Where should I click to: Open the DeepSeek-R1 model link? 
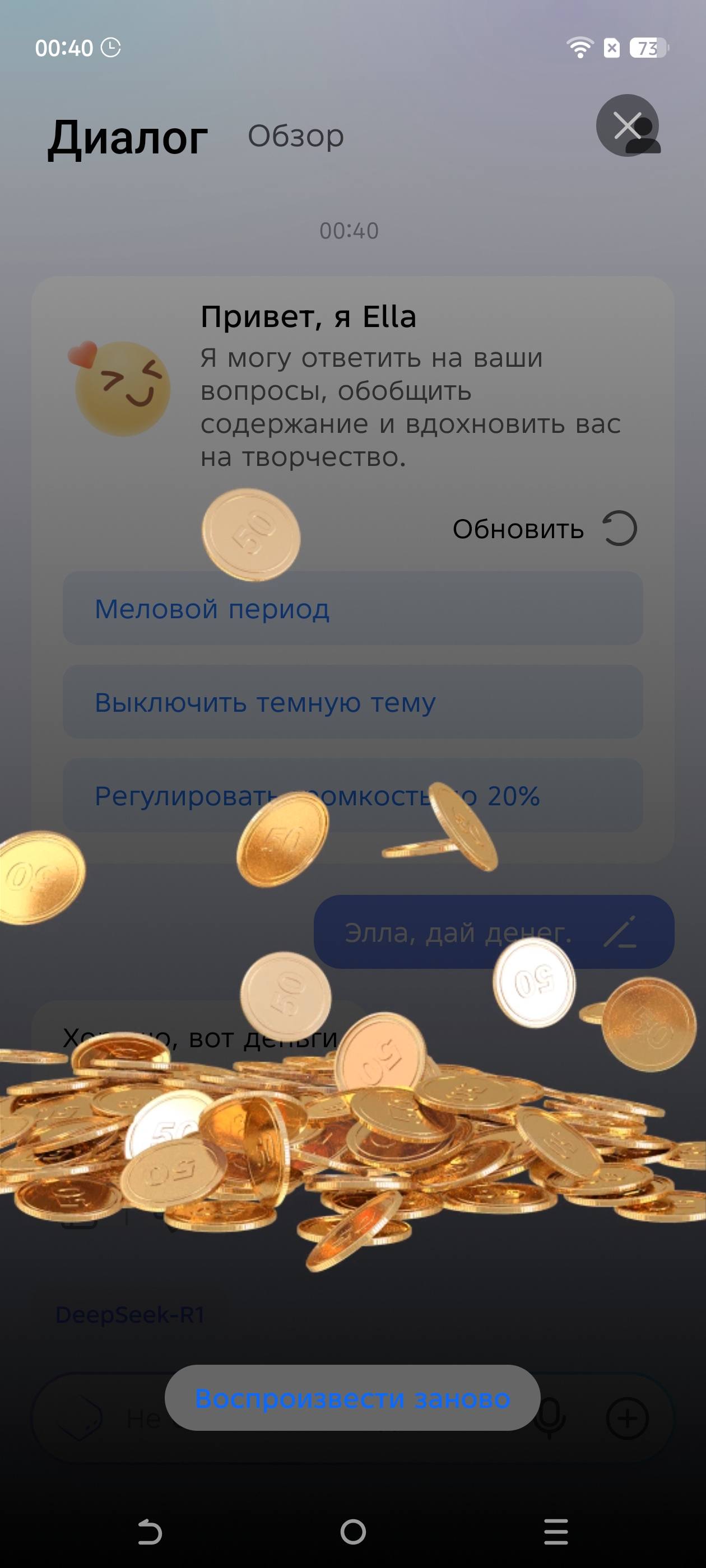point(130,1315)
